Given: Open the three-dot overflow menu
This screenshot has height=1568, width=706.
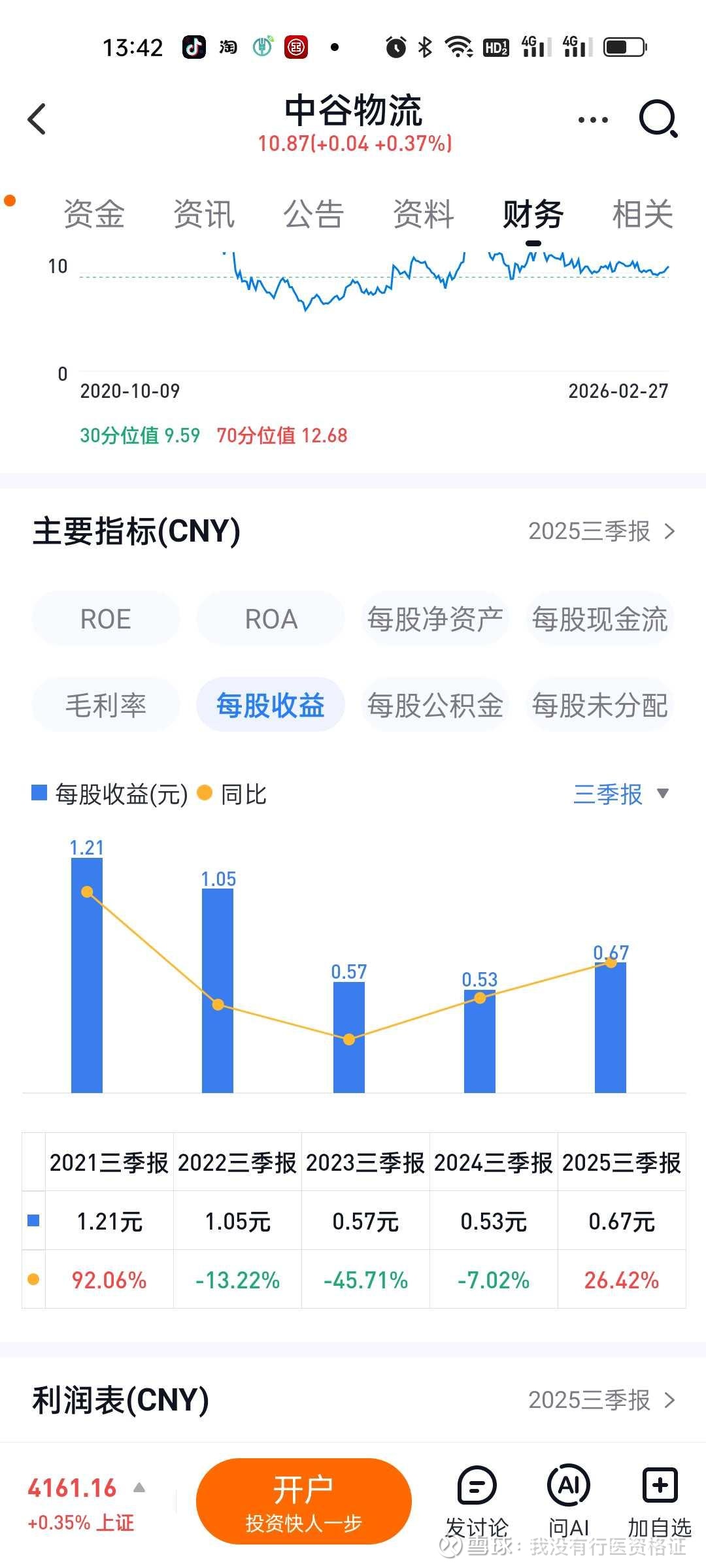Looking at the screenshot, I should click(593, 120).
